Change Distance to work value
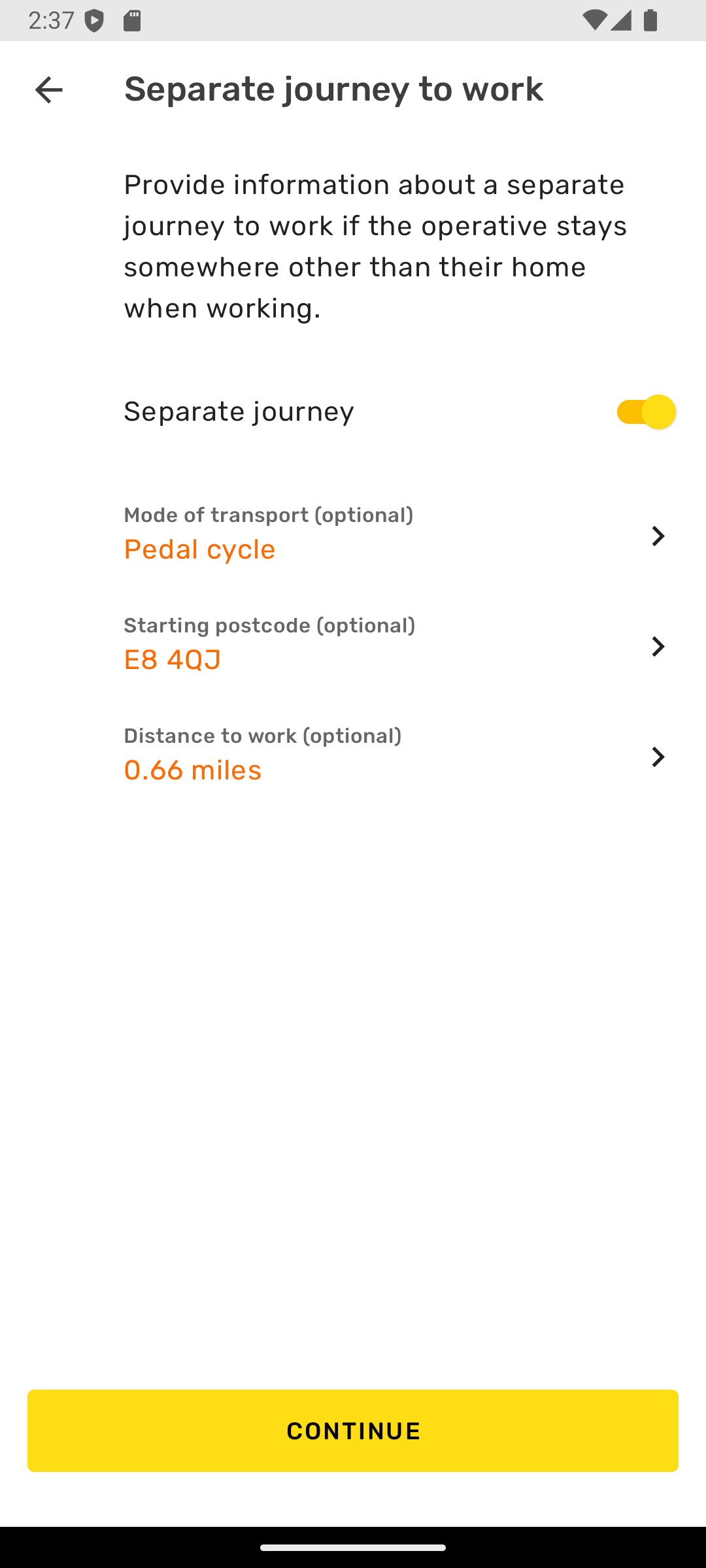The width and height of the screenshot is (706, 1568). (x=353, y=755)
